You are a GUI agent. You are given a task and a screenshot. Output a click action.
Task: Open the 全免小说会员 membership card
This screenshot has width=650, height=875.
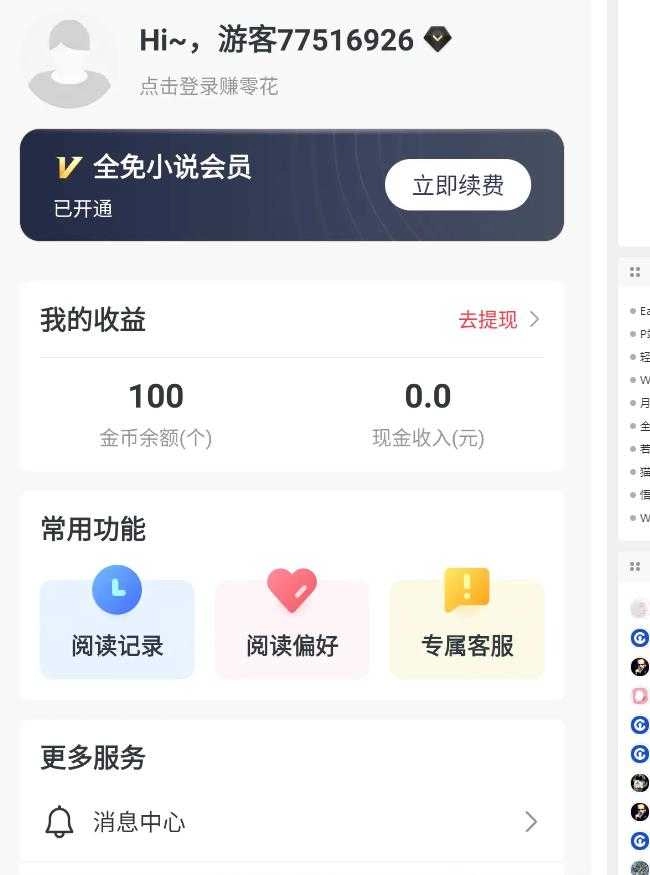click(200, 185)
